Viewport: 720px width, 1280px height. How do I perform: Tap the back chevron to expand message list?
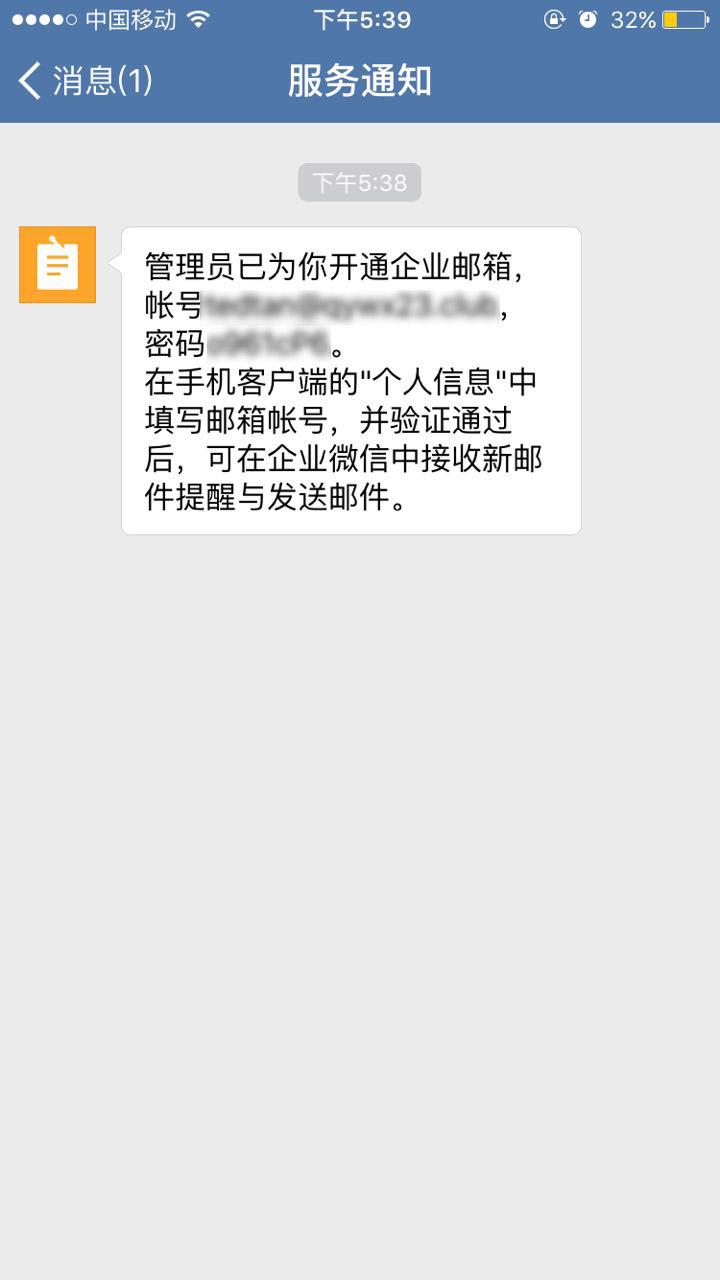pos(27,83)
